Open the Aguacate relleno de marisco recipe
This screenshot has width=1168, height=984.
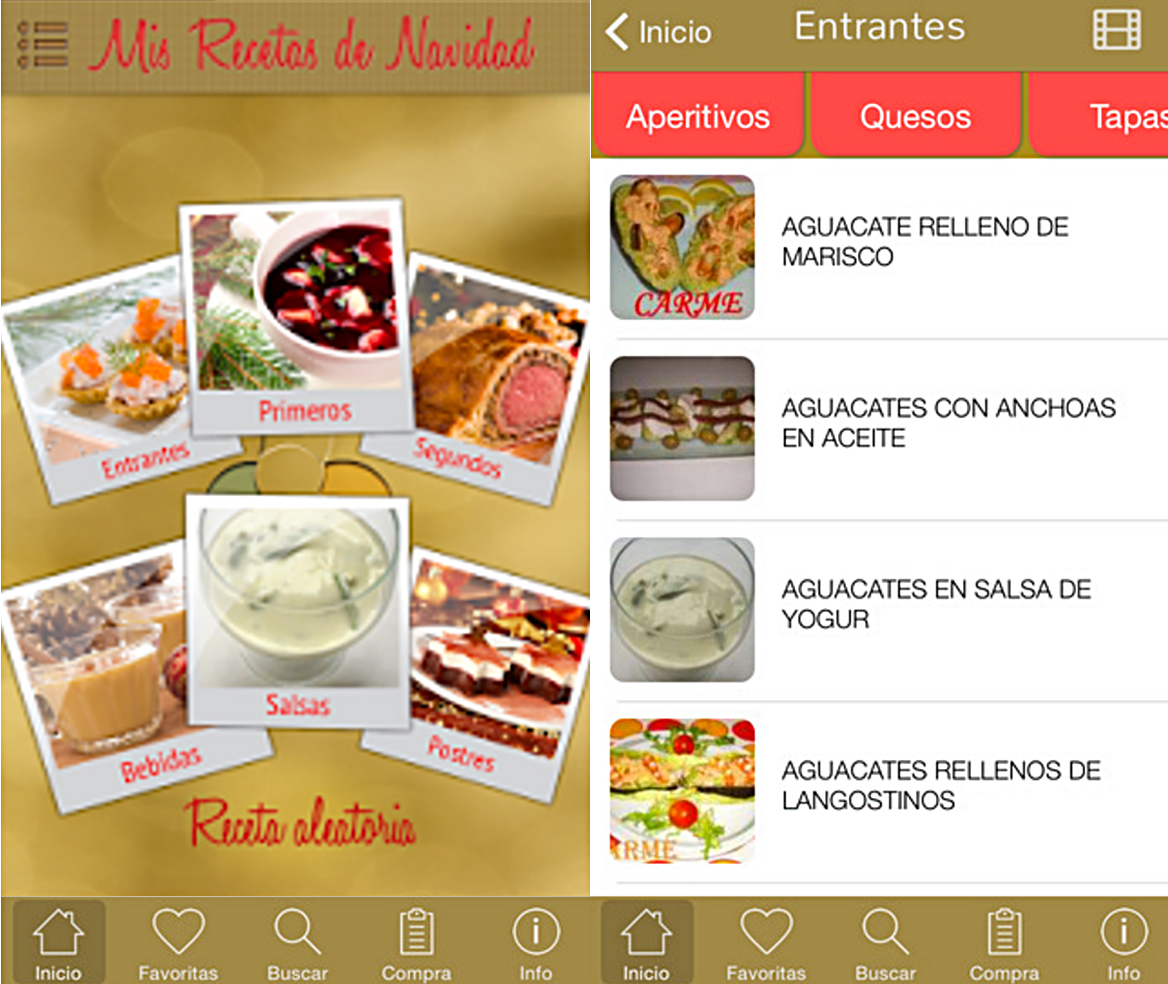880,243
